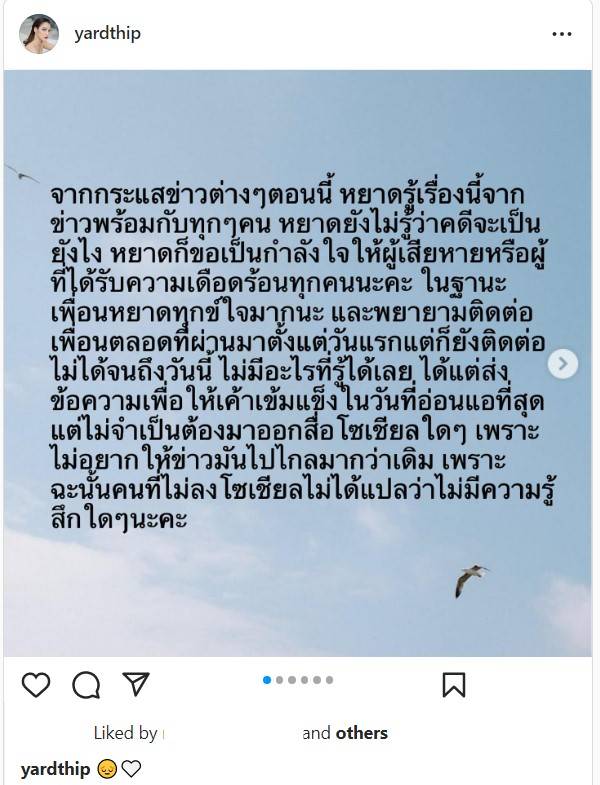Open the comments bubble
600x785 pixels.
click(86, 684)
